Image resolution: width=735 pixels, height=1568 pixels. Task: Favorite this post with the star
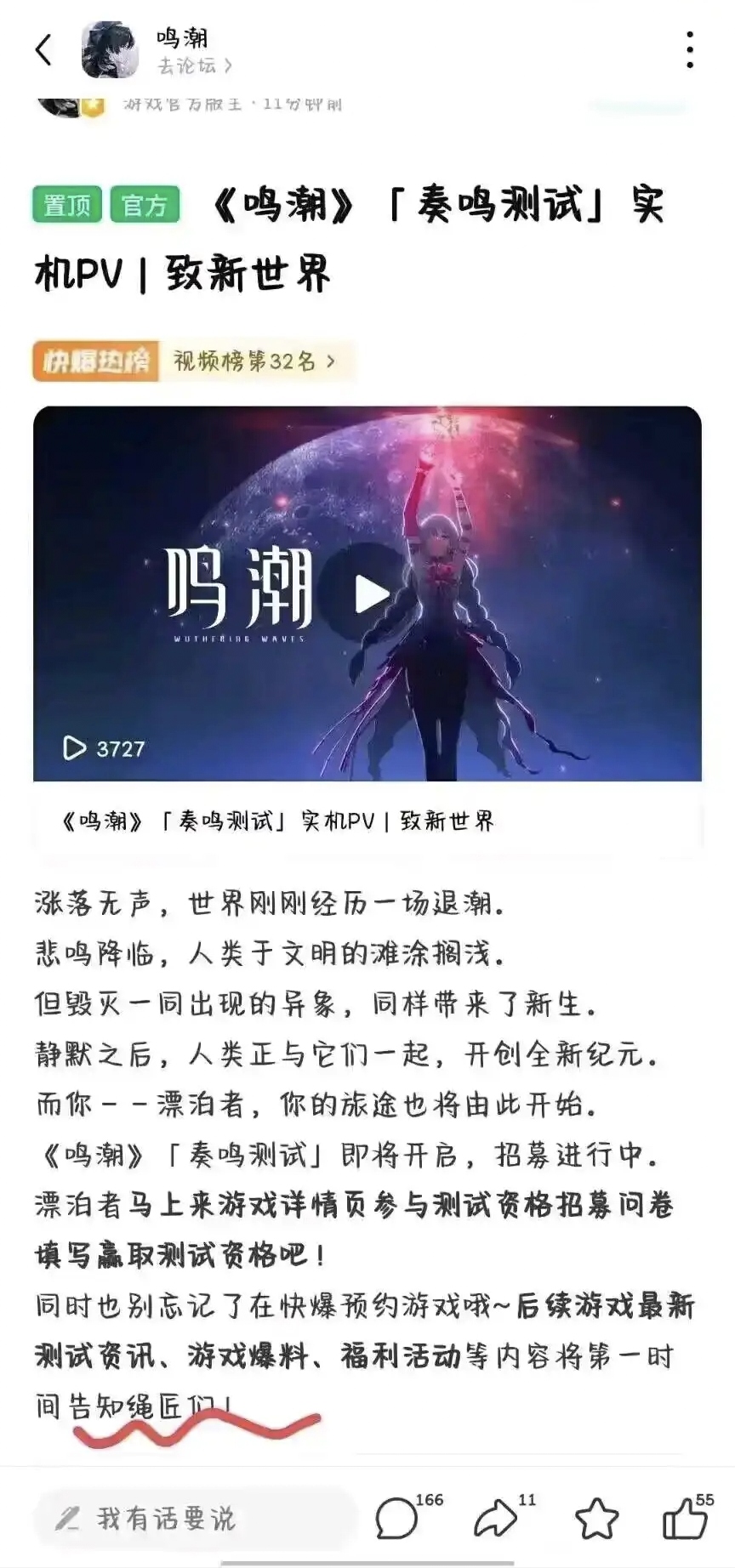[596, 1519]
